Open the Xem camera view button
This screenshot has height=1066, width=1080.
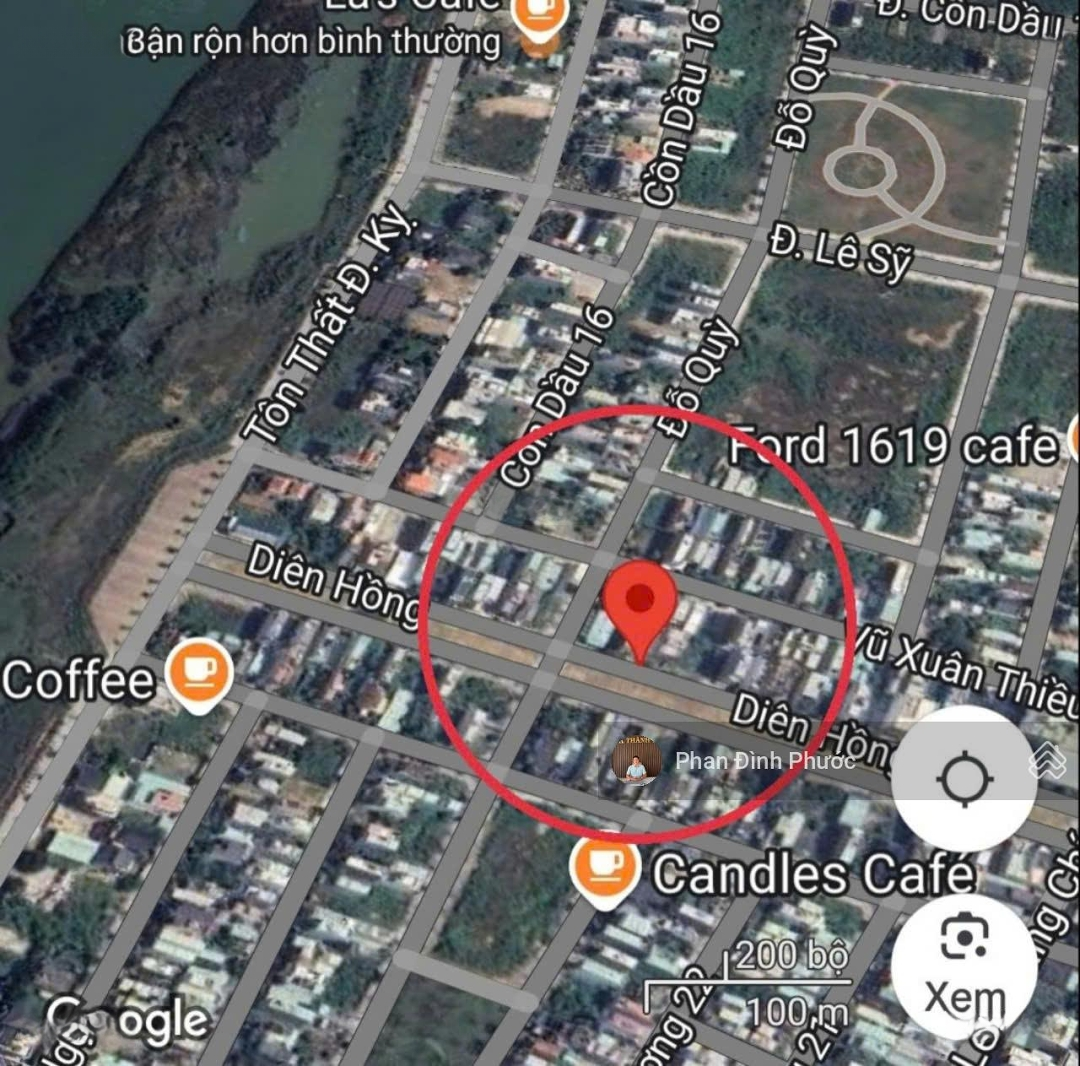964,967
